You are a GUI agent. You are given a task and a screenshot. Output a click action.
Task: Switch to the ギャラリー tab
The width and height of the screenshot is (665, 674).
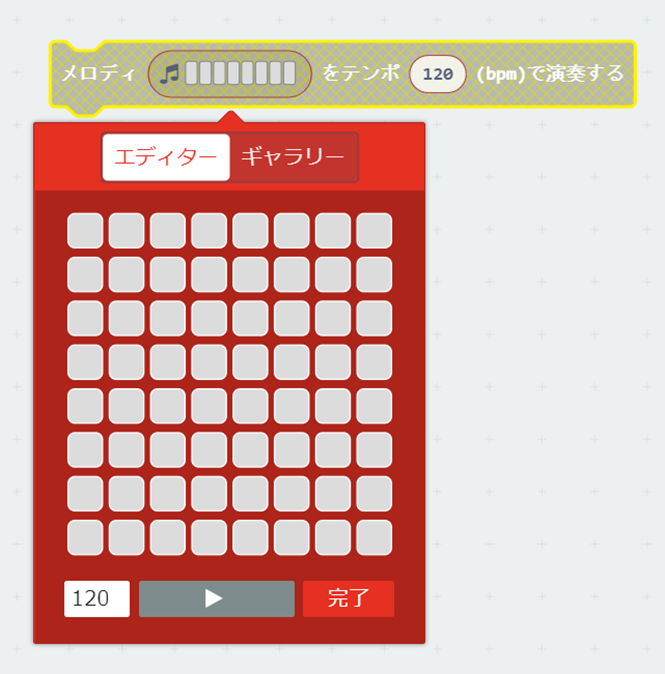coord(293,157)
